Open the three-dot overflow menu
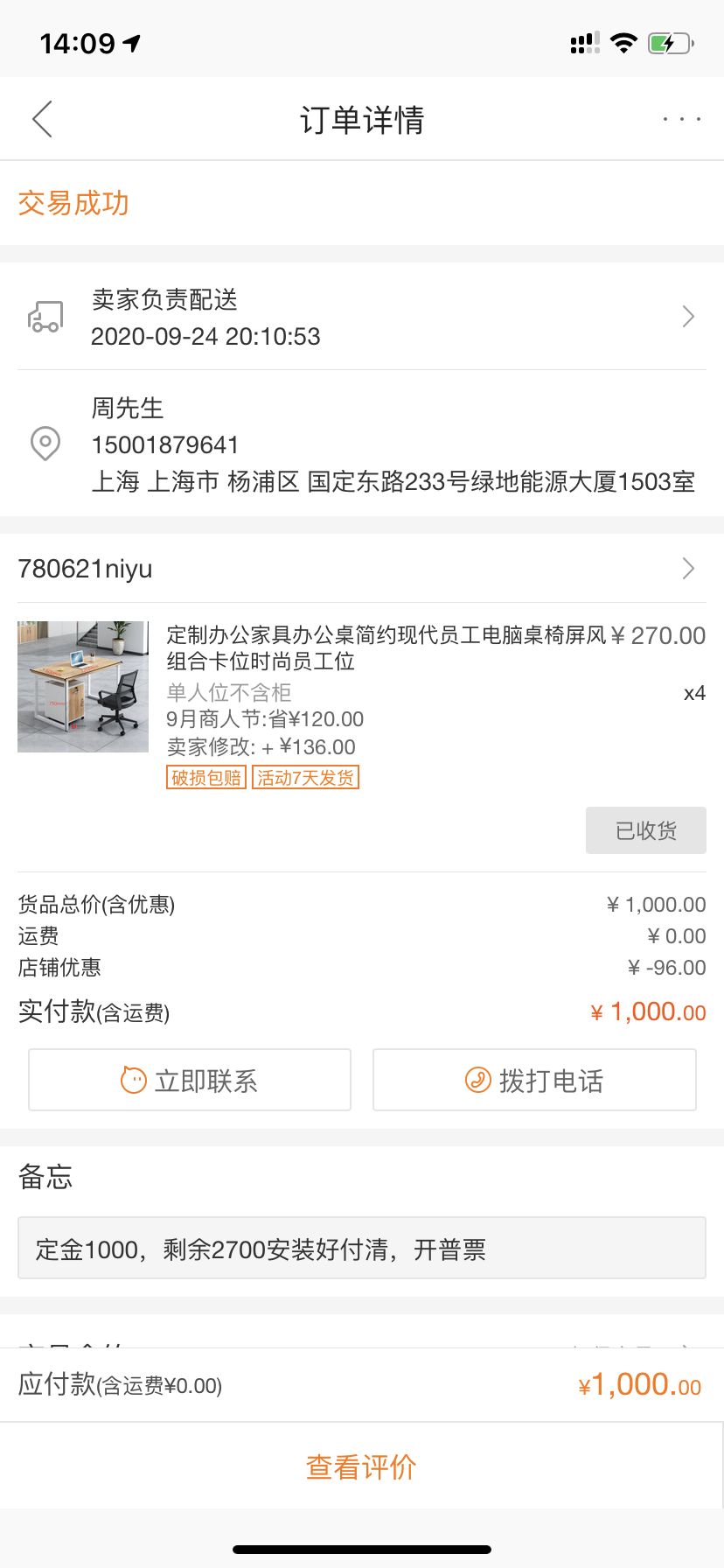Image resolution: width=724 pixels, height=1568 pixels. (x=681, y=119)
